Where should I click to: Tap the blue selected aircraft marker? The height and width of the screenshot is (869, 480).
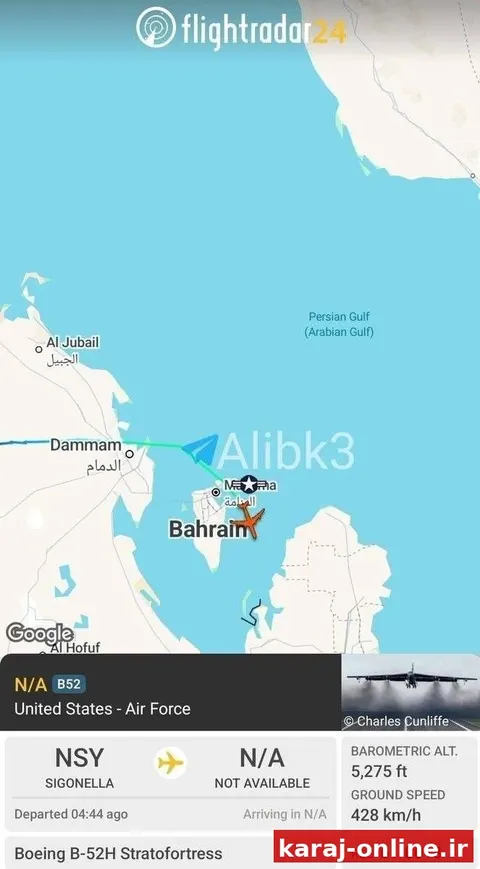coord(201,449)
